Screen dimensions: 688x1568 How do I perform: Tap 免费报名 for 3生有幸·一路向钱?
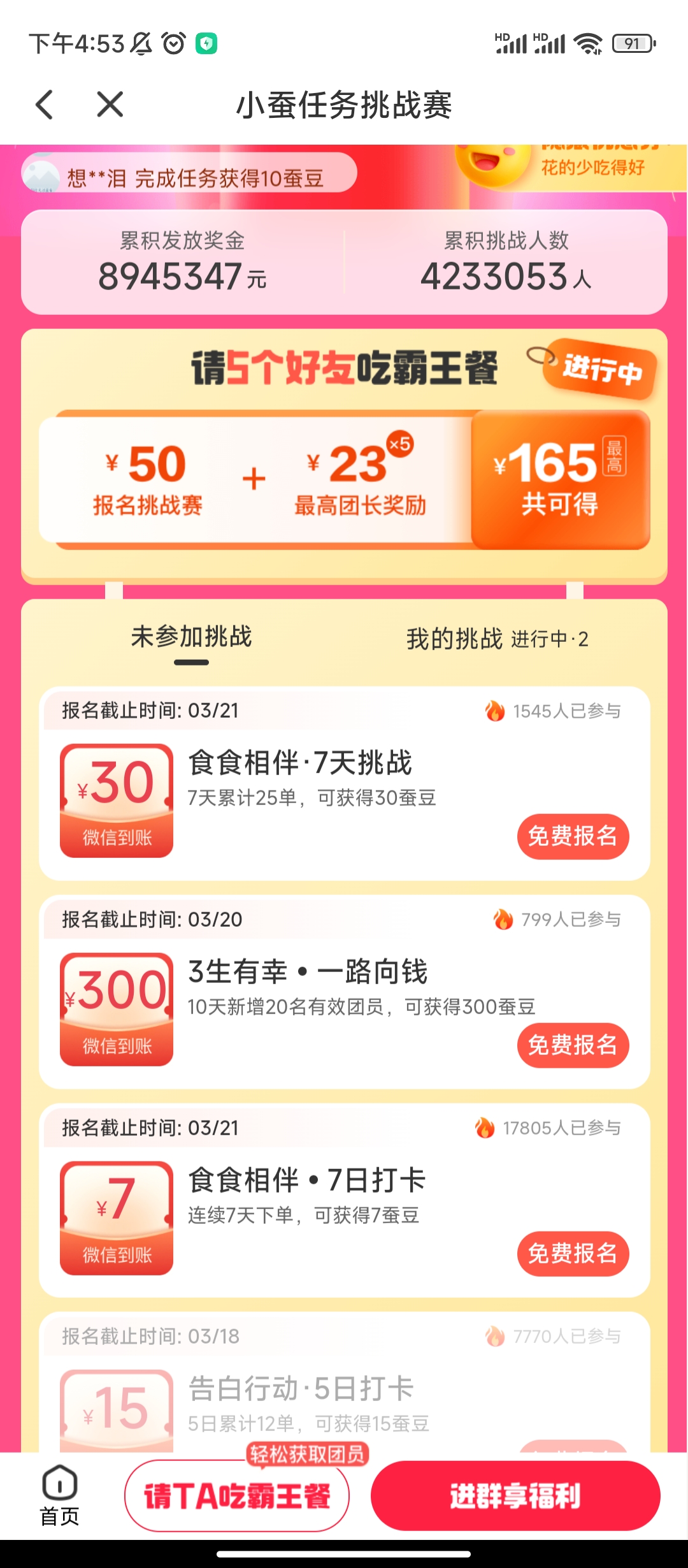[x=573, y=1045]
